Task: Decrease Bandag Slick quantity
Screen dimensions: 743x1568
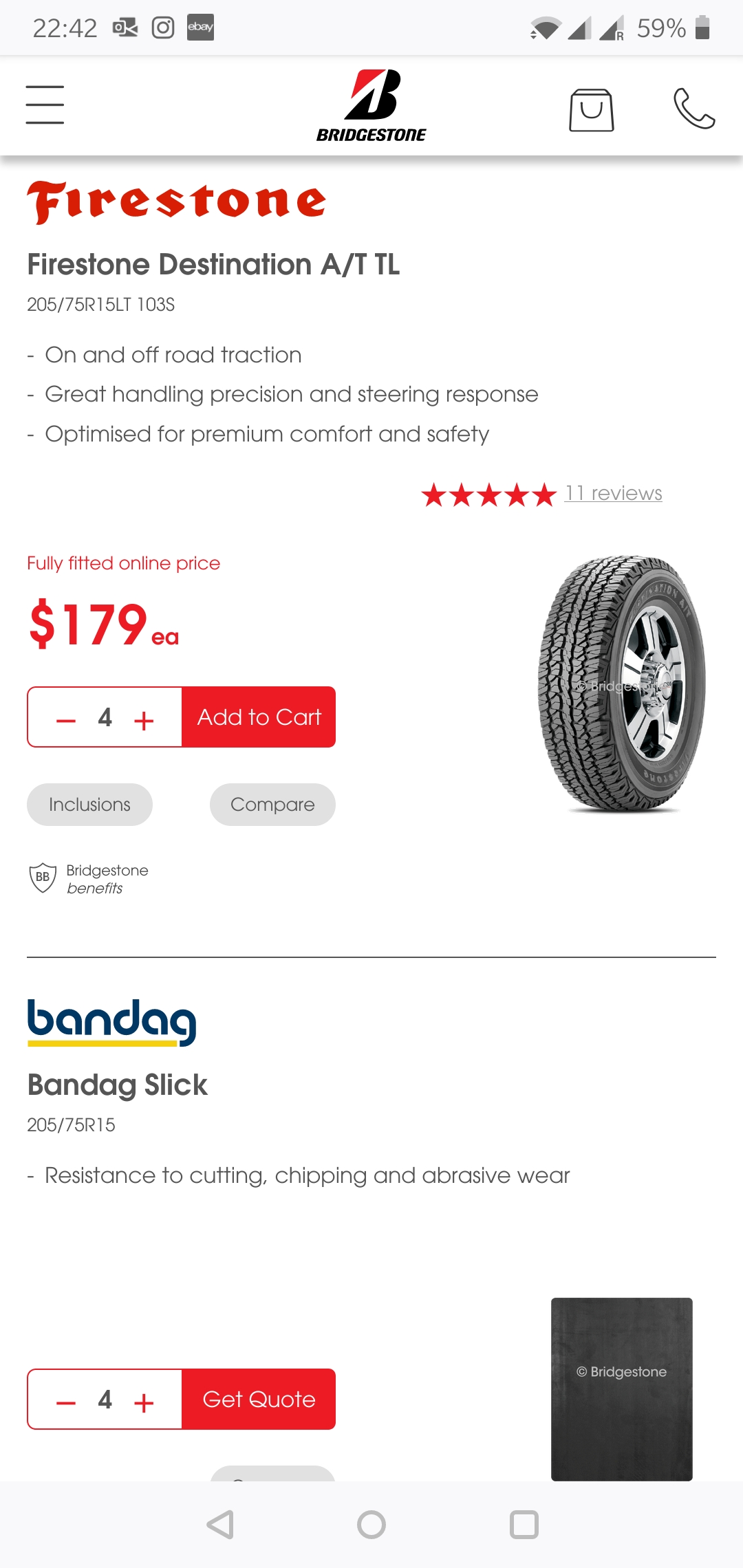Action: click(66, 1402)
